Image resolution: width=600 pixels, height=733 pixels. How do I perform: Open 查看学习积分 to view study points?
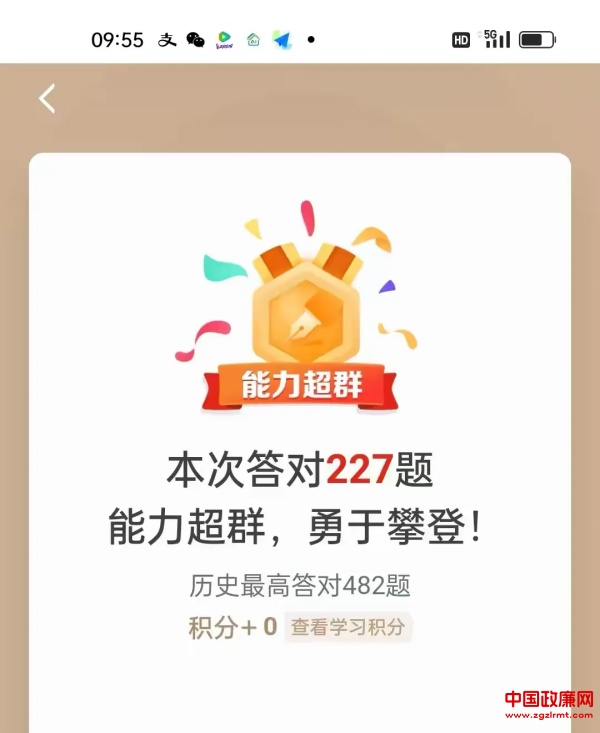pyautogui.click(x=348, y=628)
